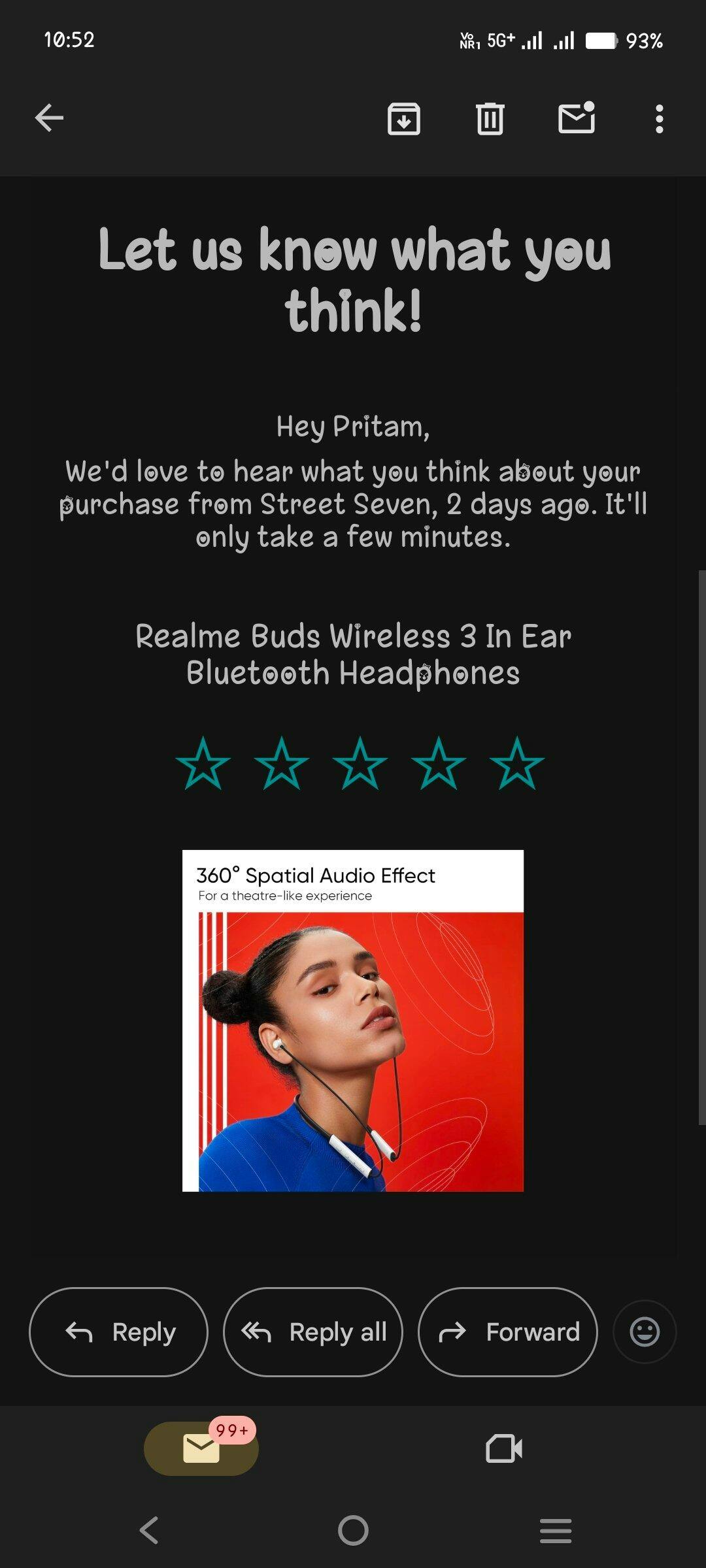This screenshot has width=706, height=1568.
Task: Forward this email
Action: pyautogui.click(x=507, y=1331)
